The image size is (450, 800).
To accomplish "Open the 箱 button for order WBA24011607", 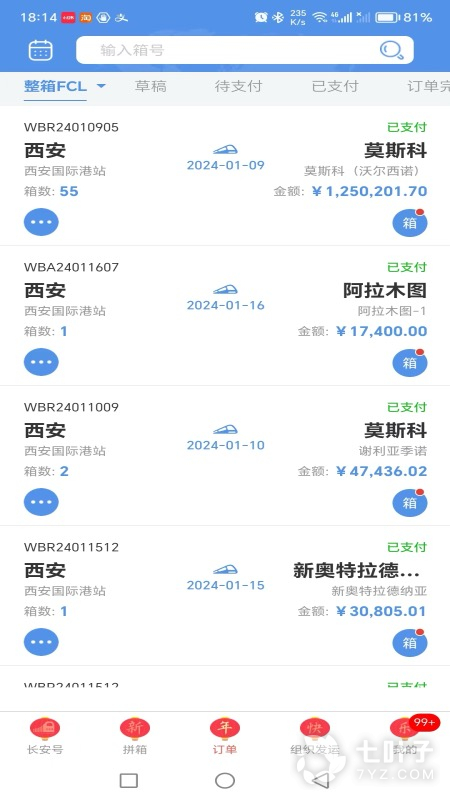I will (x=410, y=363).
